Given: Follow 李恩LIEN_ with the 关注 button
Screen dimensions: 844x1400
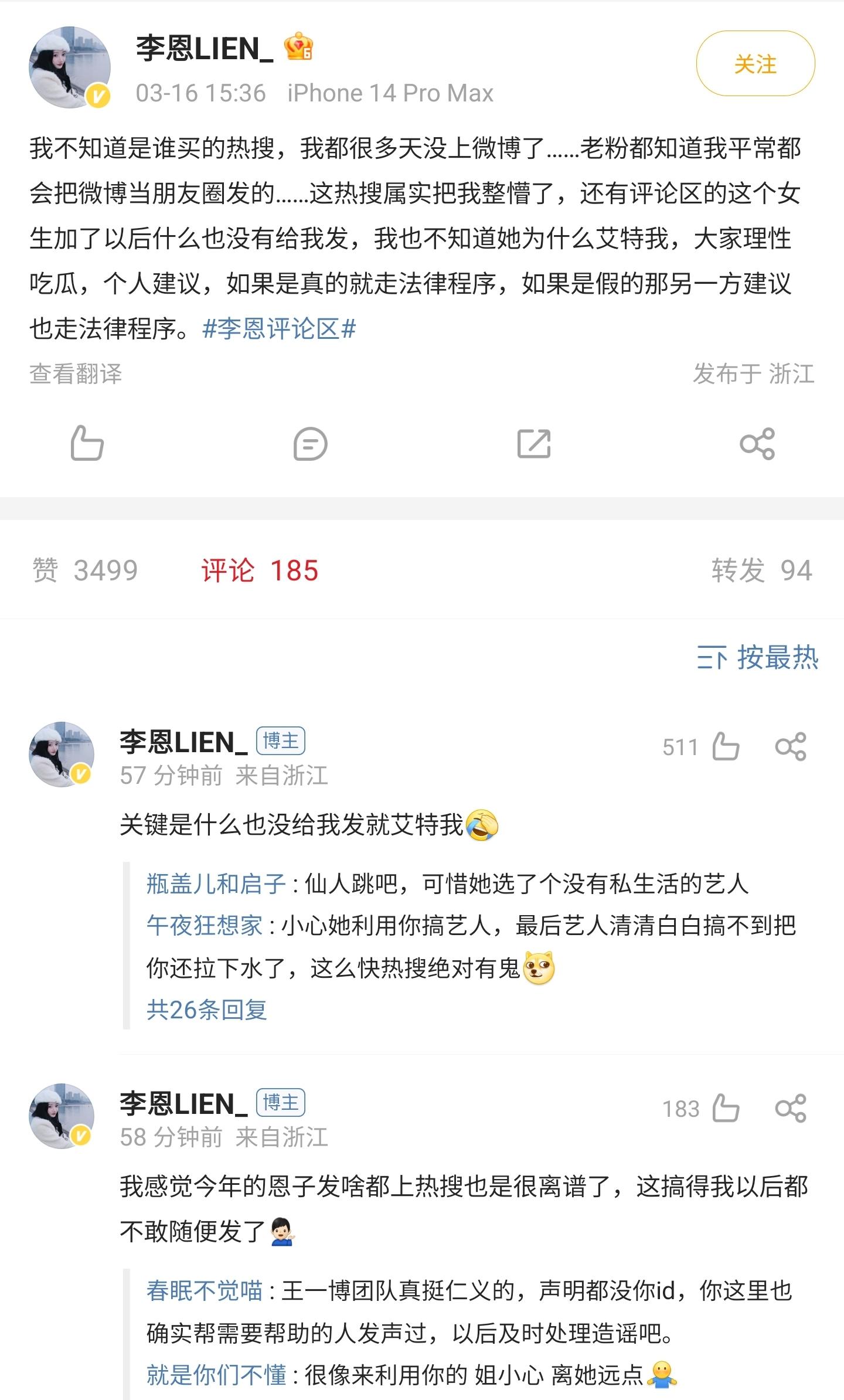Looking at the screenshot, I should 755,64.
